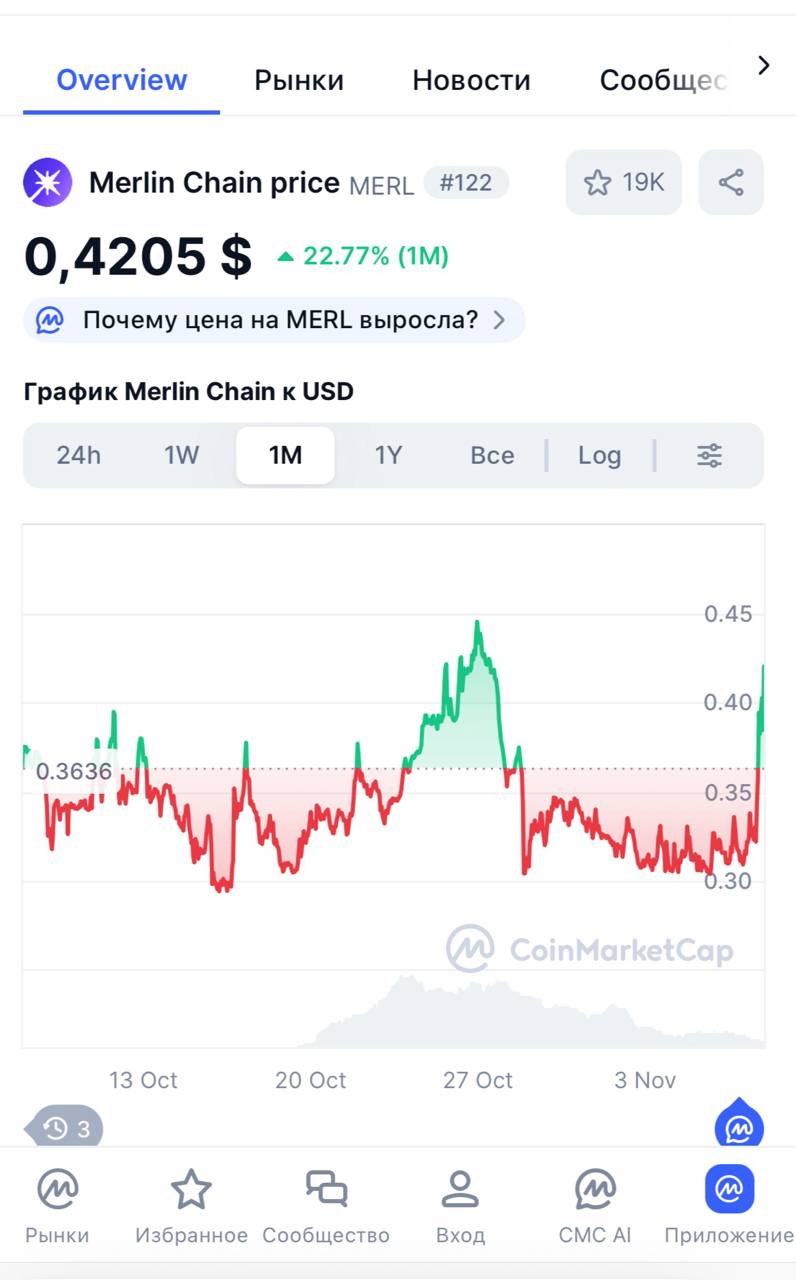The height and width of the screenshot is (1280, 796).
Task: Select the 24h chart range
Action: 79,455
